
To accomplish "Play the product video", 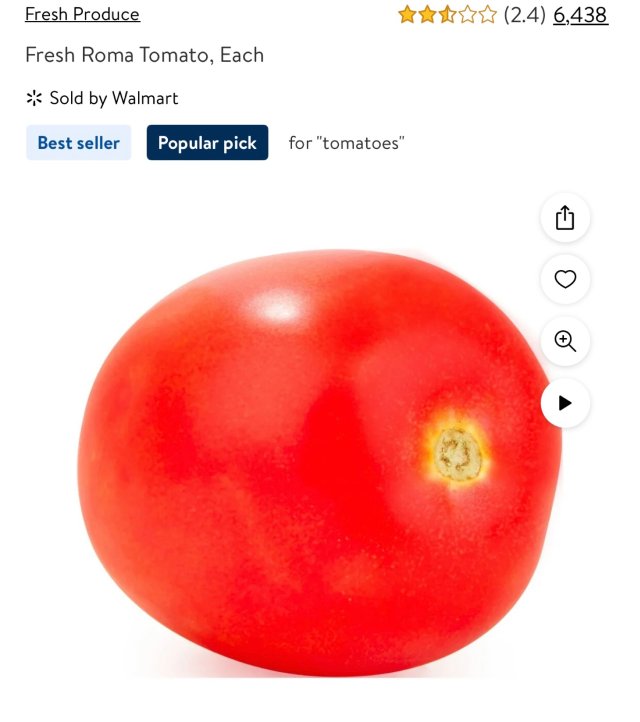I will point(565,403).
